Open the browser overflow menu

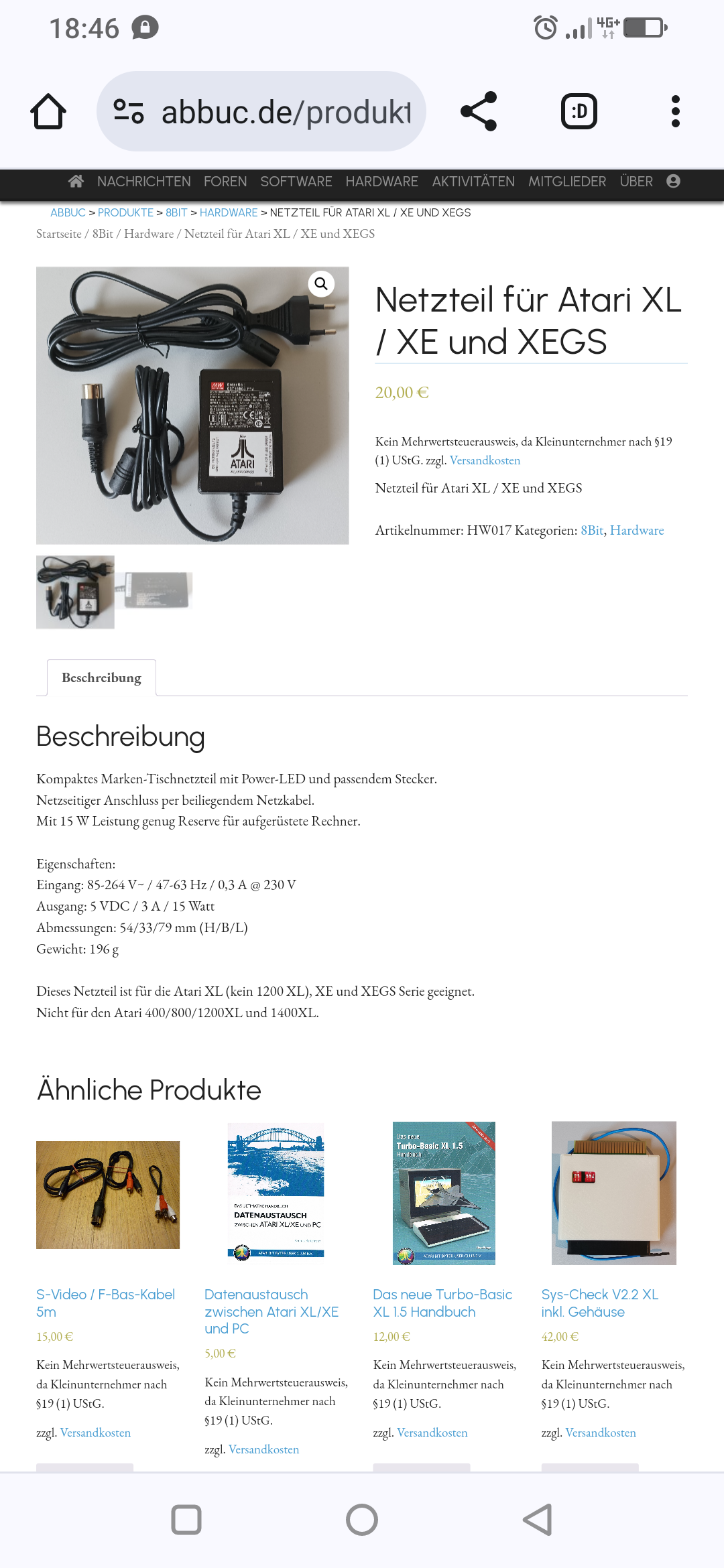pyautogui.click(x=675, y=111)
